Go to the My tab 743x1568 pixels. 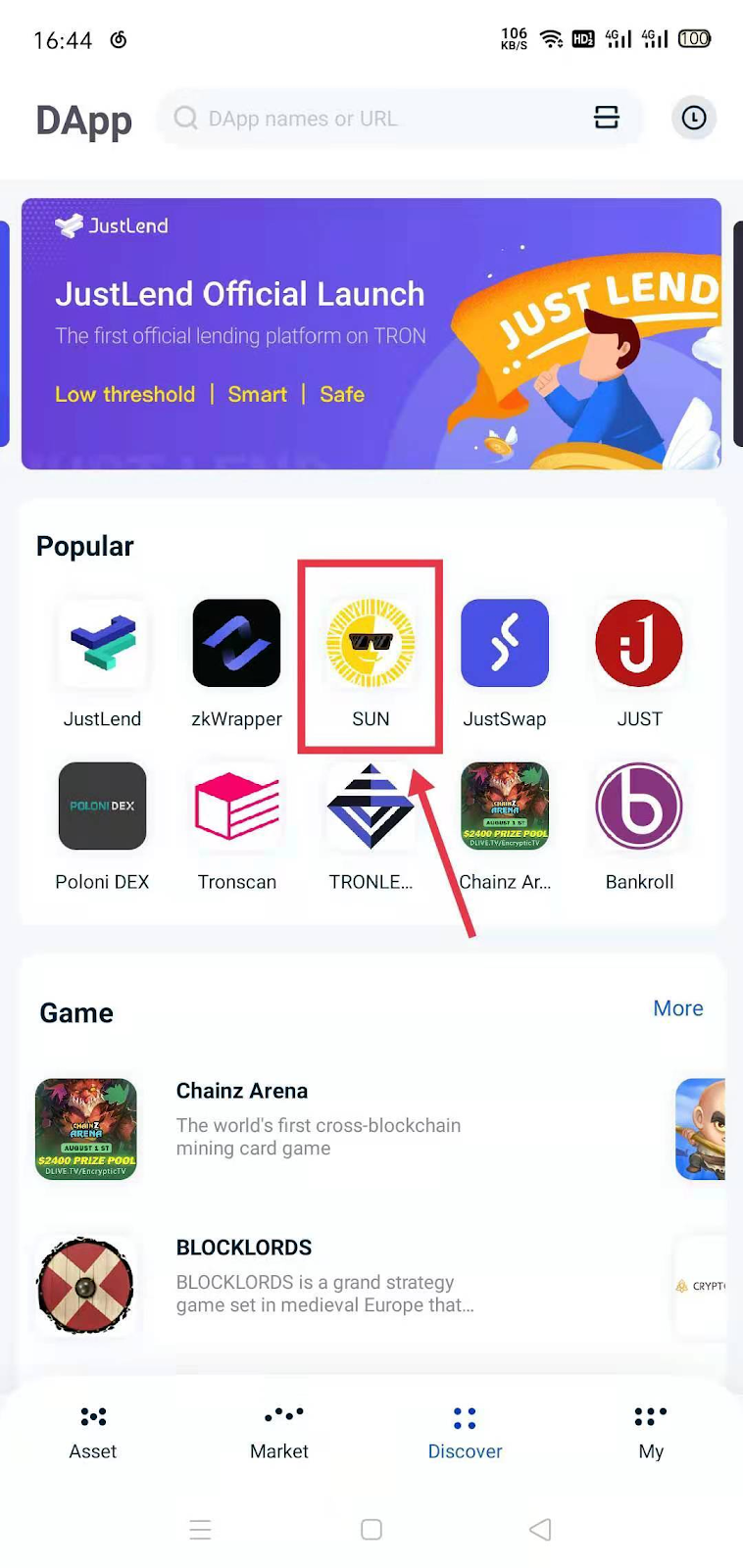651,1432
